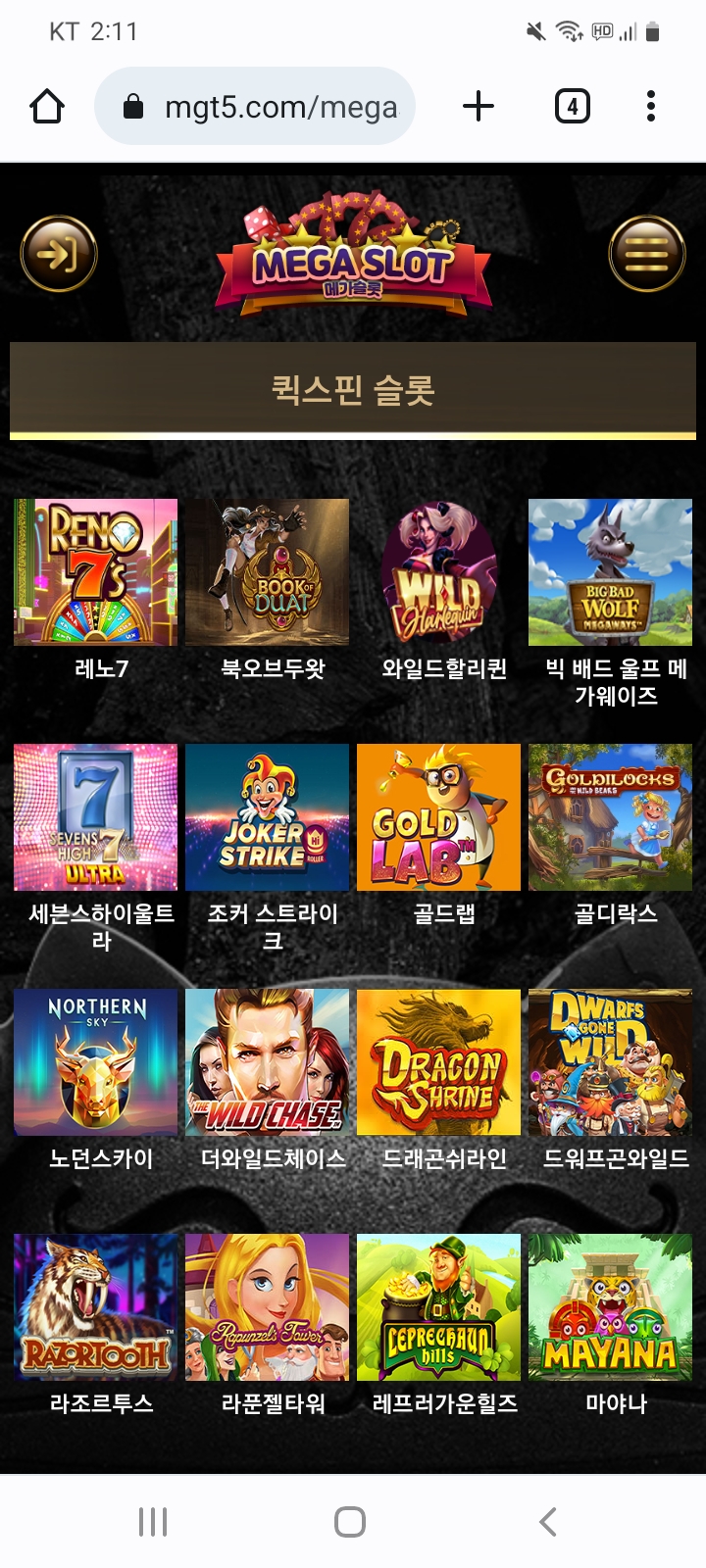
Task: Open a new browser tab
Action: (479, 106)
